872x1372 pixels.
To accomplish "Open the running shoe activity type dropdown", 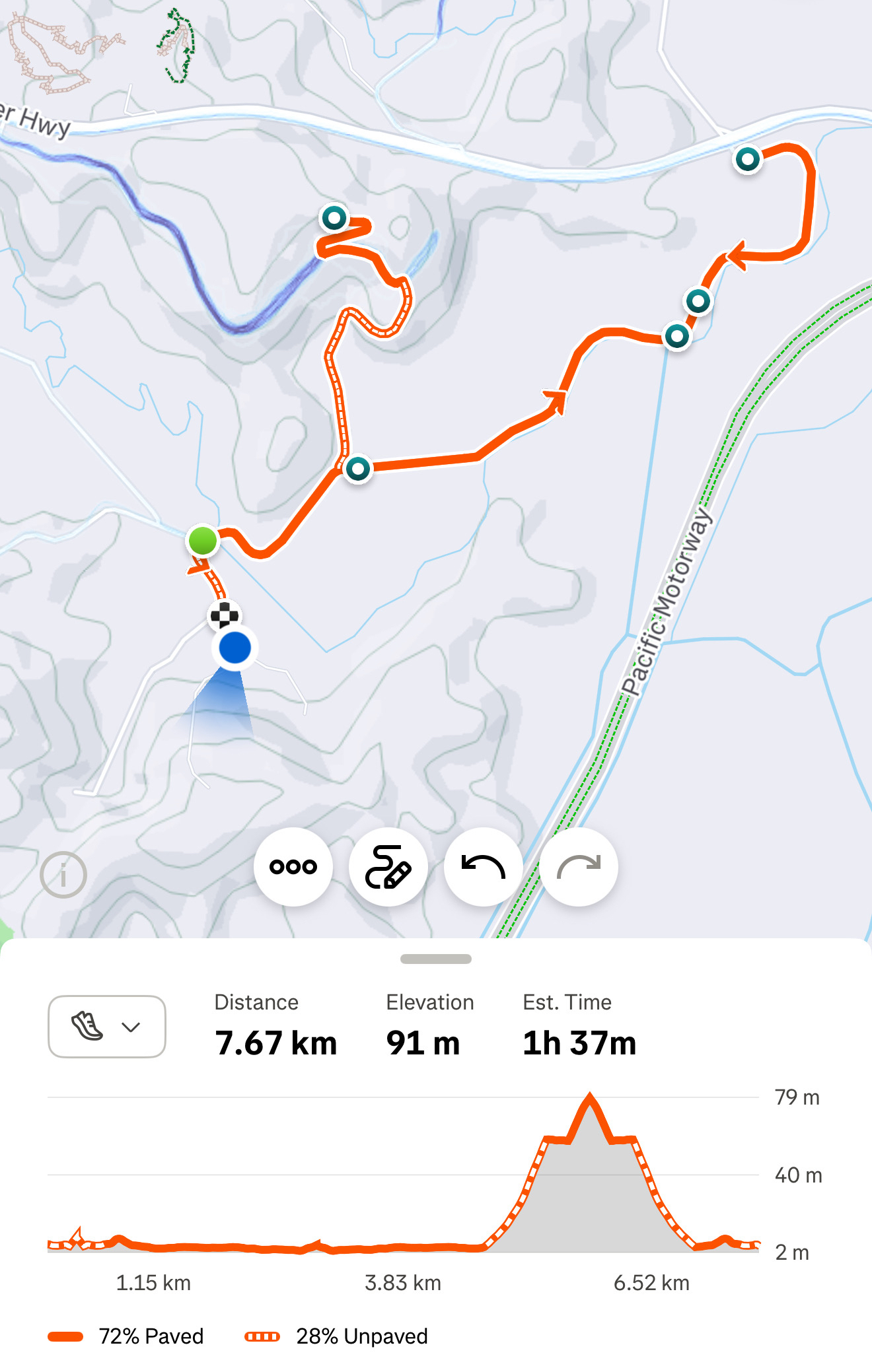I will pyautogui.click(x=107, y=1027).
